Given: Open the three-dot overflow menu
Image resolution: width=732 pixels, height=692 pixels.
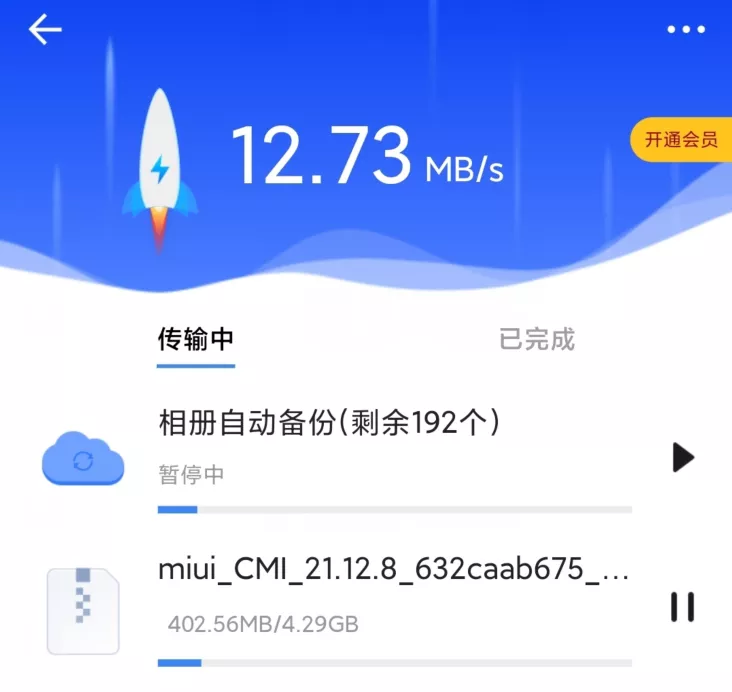Looking at the screenshot, I should click(686, 30).
